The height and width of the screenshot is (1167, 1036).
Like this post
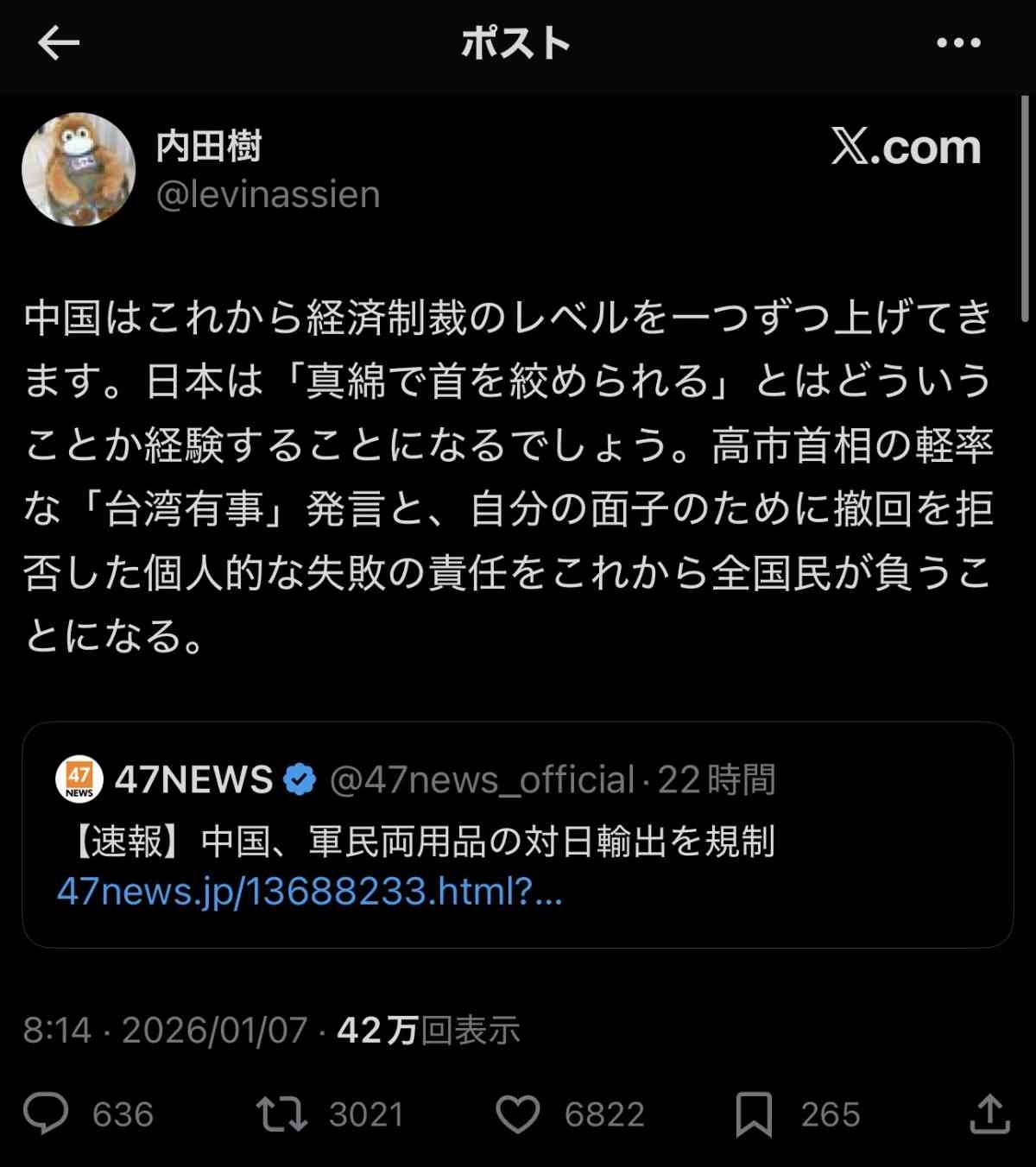point(518,1113)
